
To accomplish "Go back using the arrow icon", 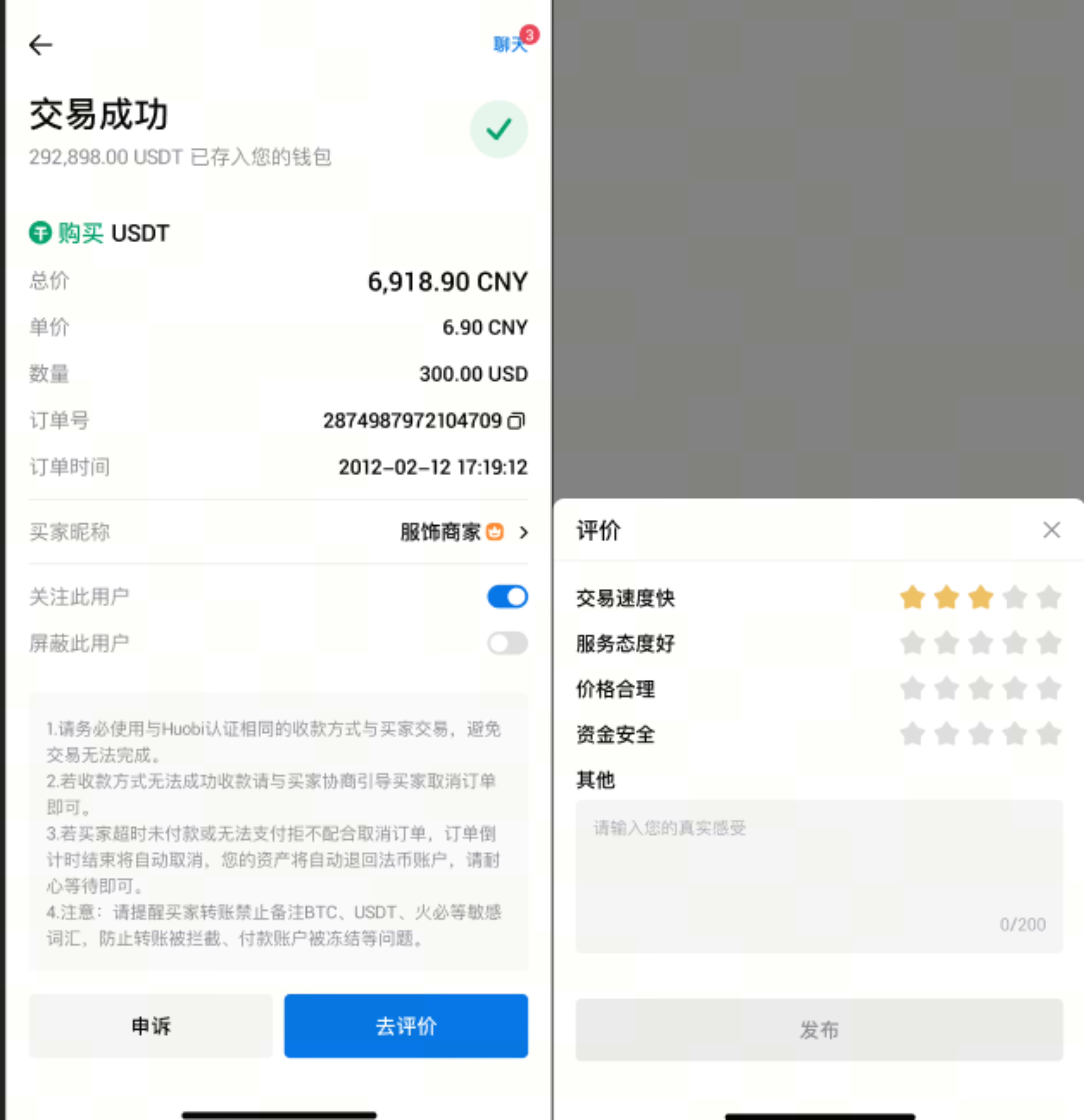I will pos(41,45).
